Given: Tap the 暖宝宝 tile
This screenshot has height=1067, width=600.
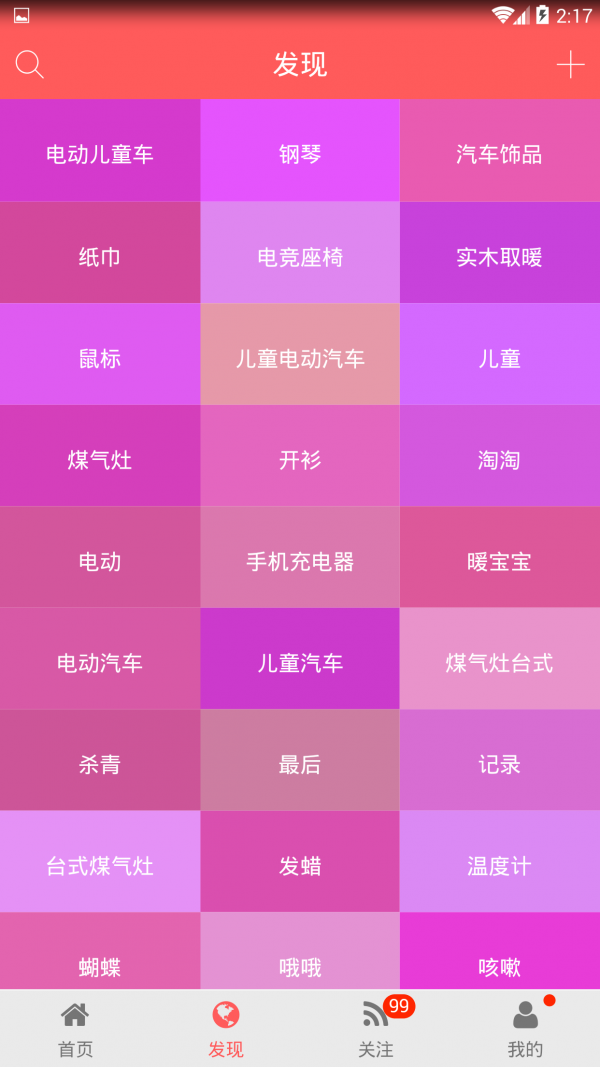Looking at the screenshot, I should 499,561.
